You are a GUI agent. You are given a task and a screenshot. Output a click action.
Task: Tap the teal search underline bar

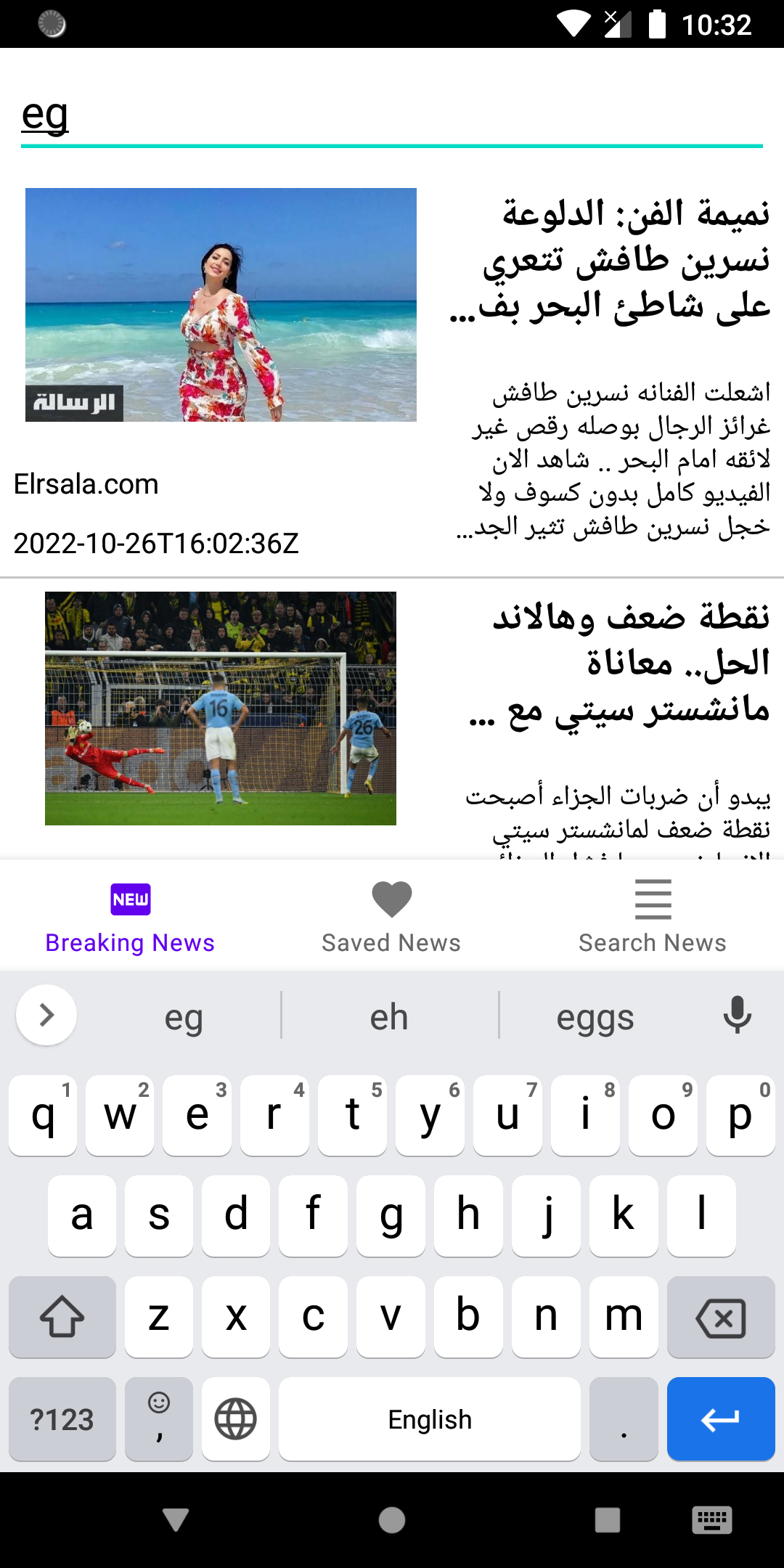pos(392,145)
